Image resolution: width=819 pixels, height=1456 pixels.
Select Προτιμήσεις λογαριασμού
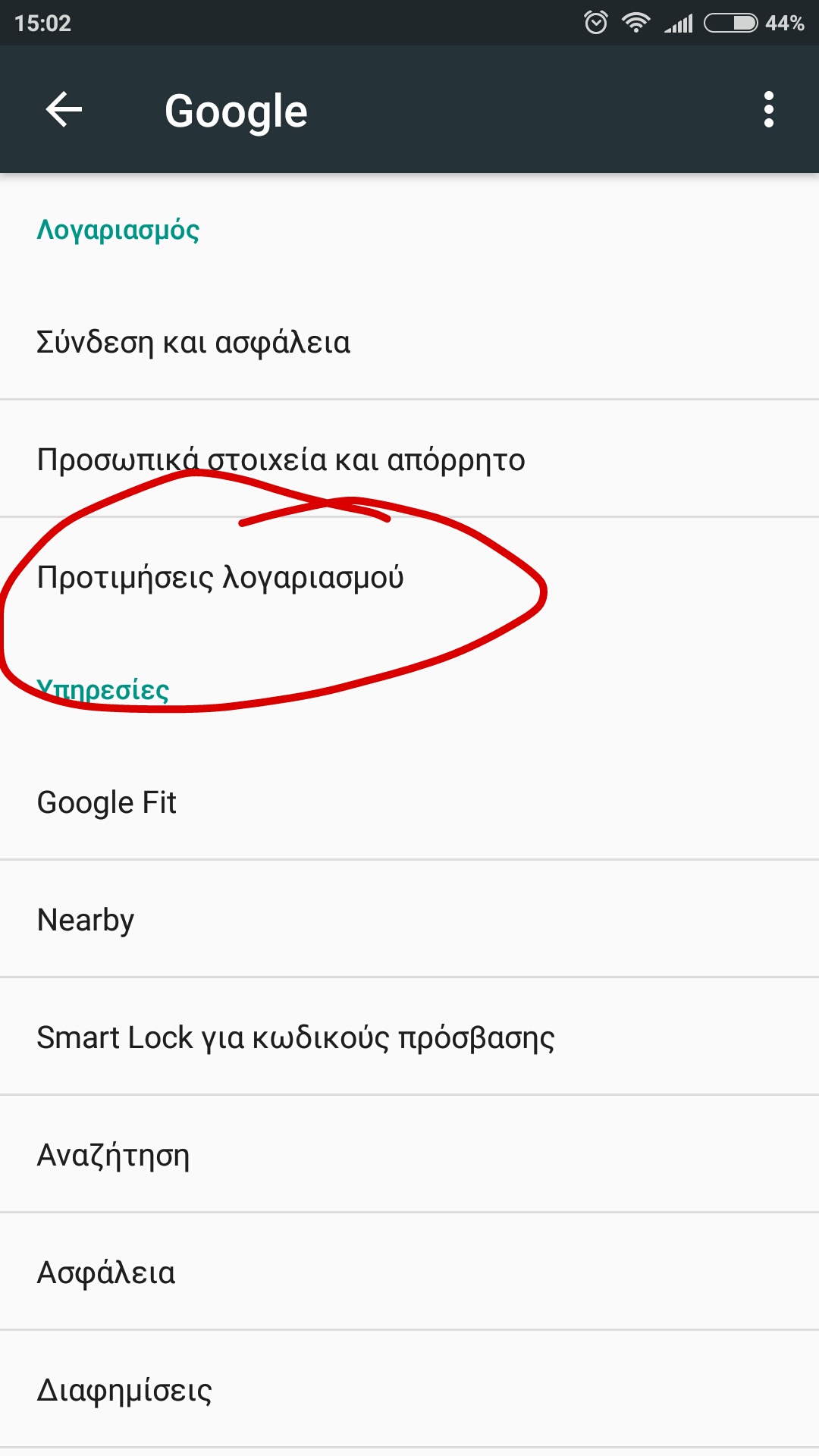(409, 577)
